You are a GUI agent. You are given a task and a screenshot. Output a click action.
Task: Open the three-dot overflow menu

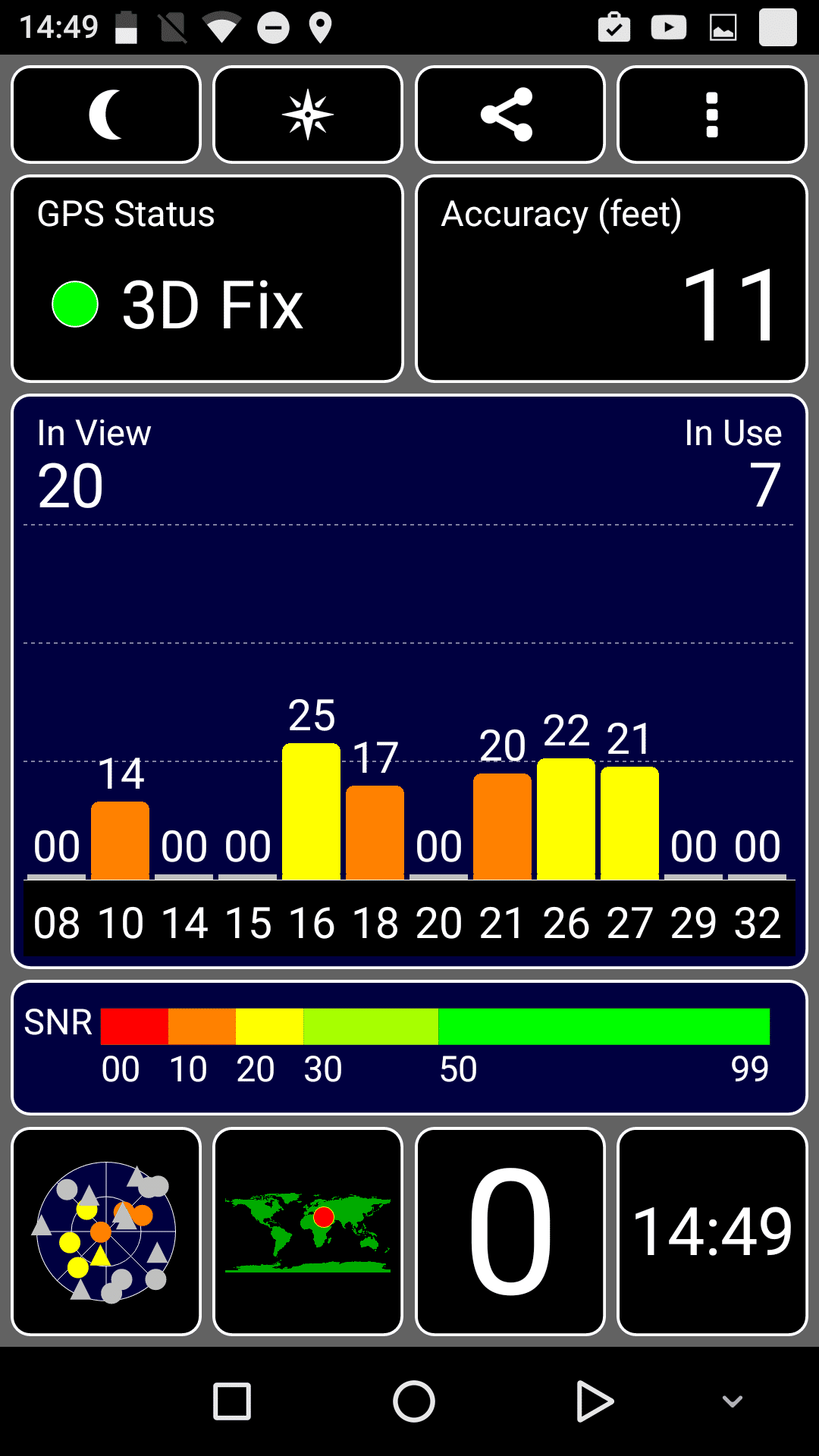(711, 115)
